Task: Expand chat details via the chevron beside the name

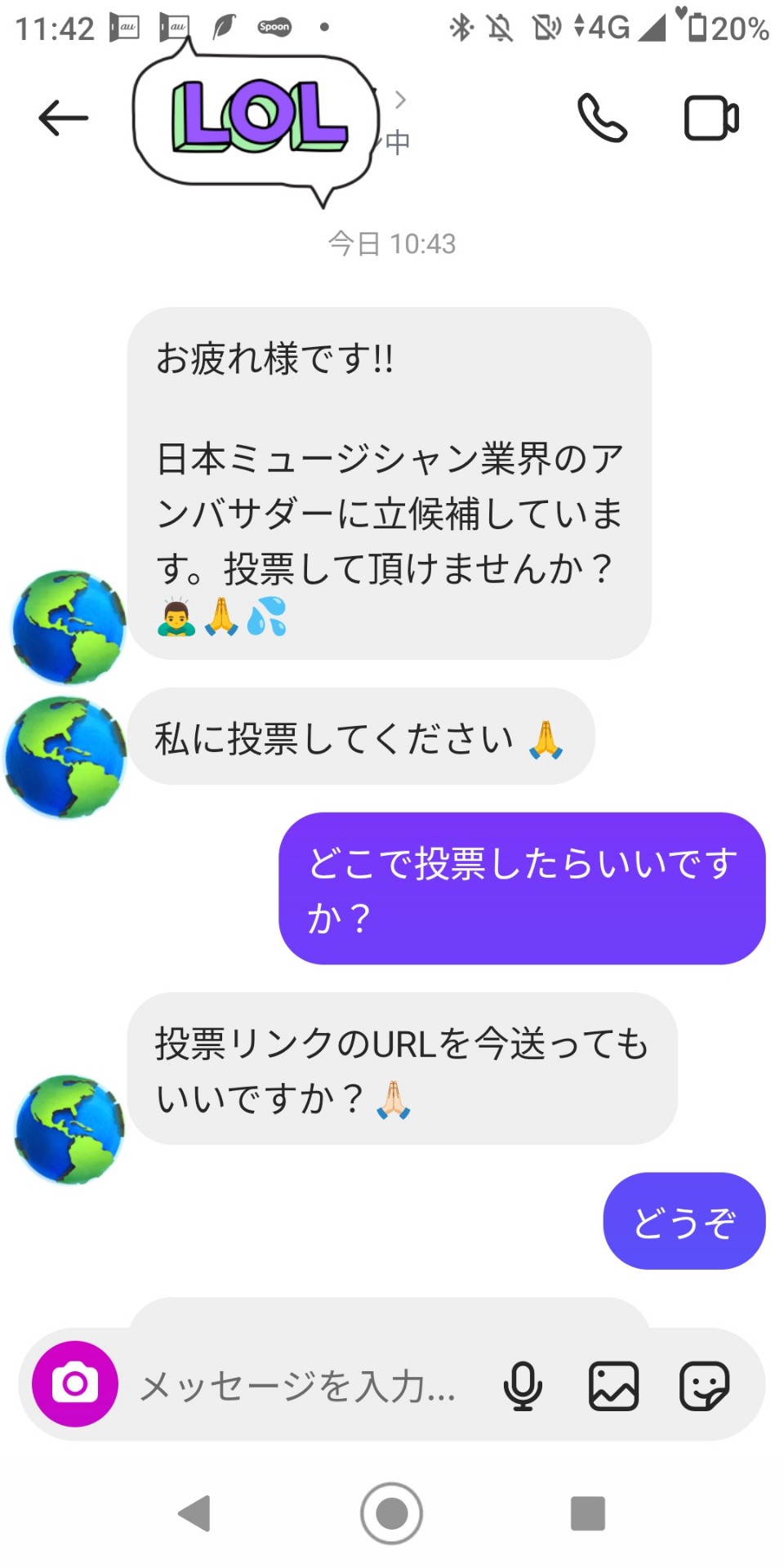Action: coord(399,100)
